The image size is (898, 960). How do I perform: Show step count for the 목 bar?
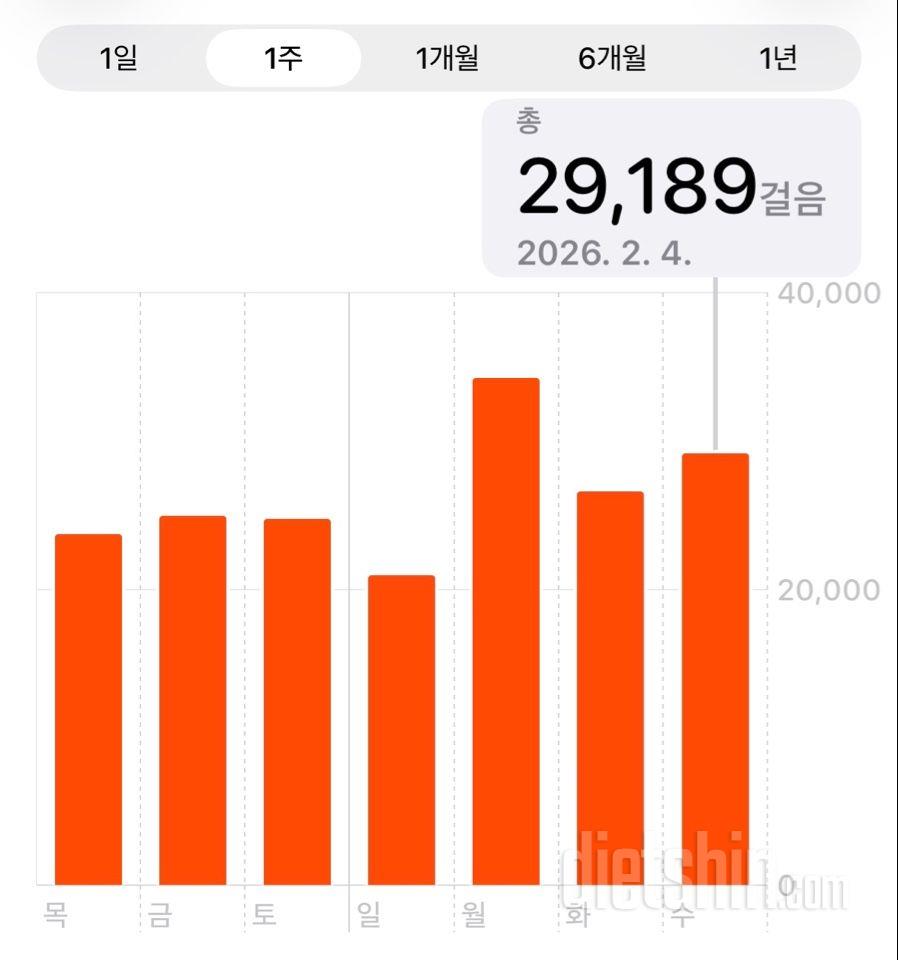coord(88,710)
